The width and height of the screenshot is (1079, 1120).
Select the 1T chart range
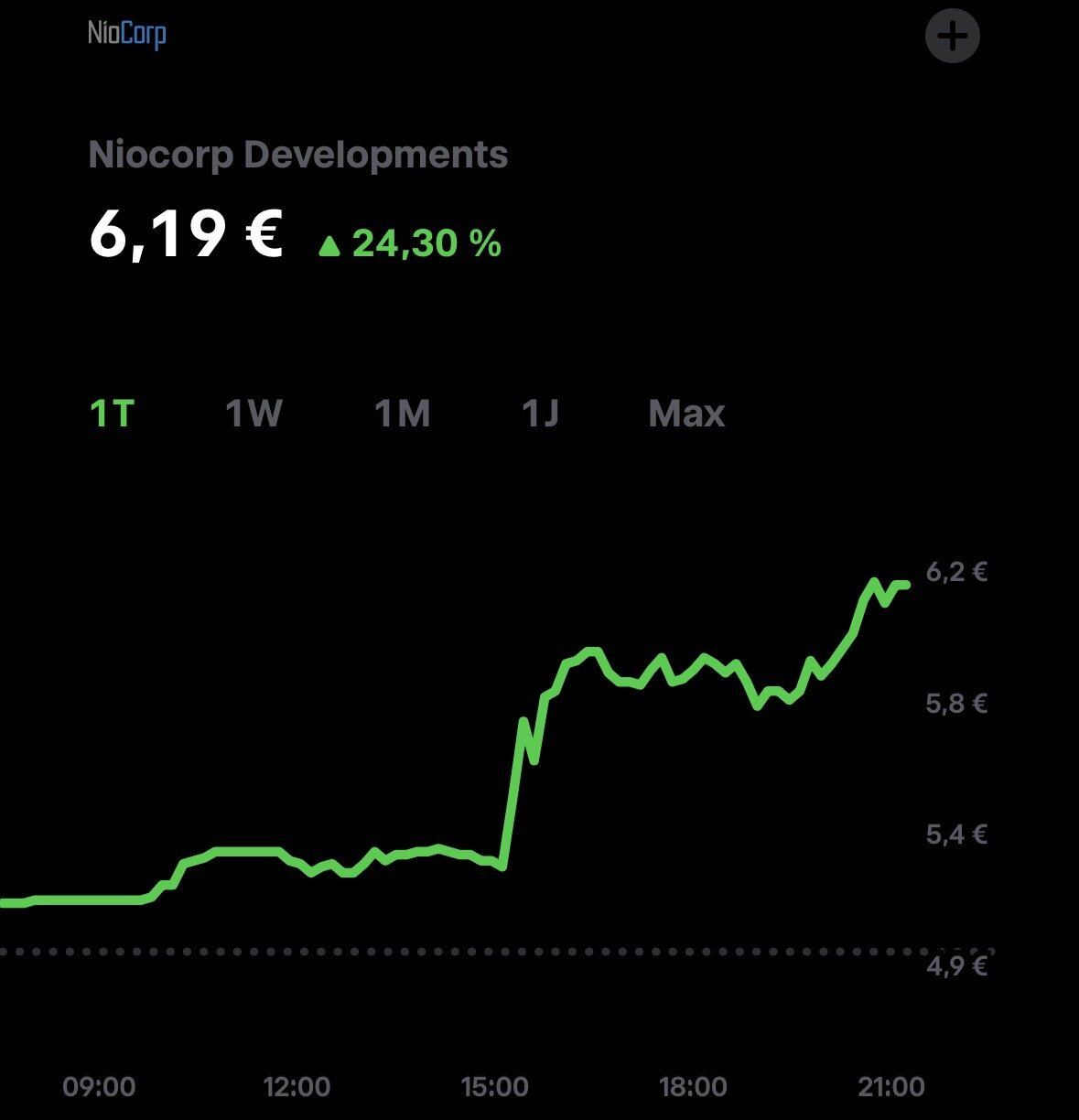pos(112,415)
